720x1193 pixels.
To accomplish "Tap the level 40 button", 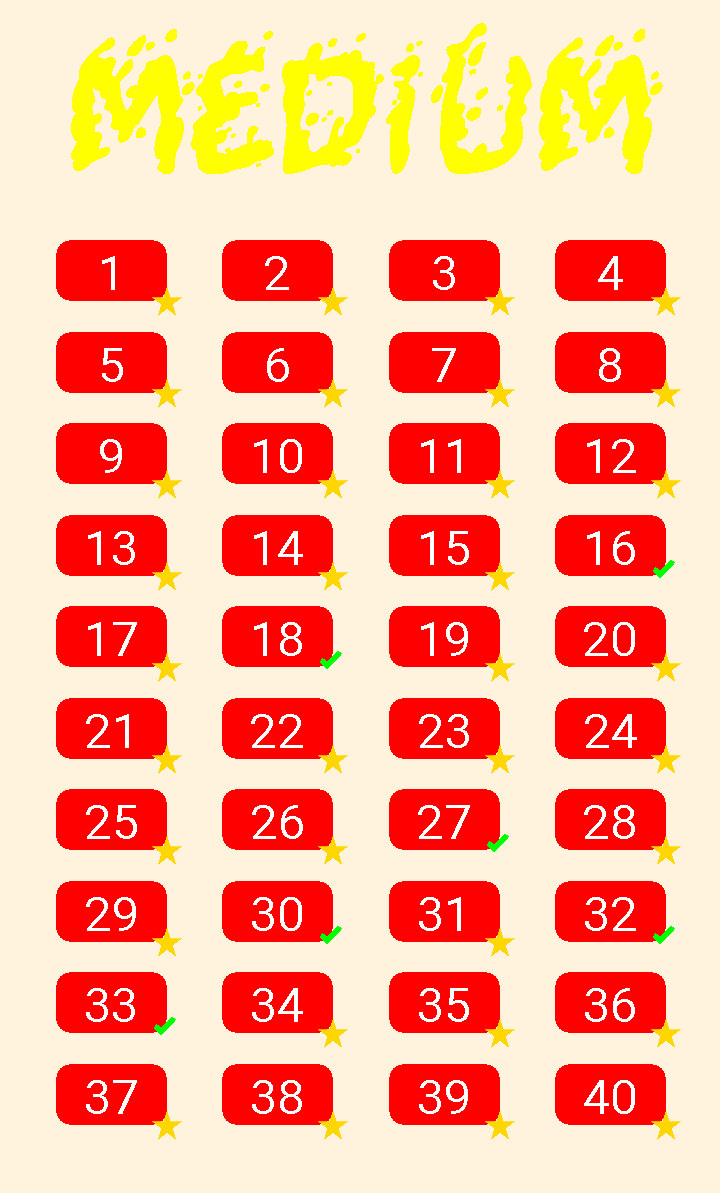I will (x=610, y=1095).
